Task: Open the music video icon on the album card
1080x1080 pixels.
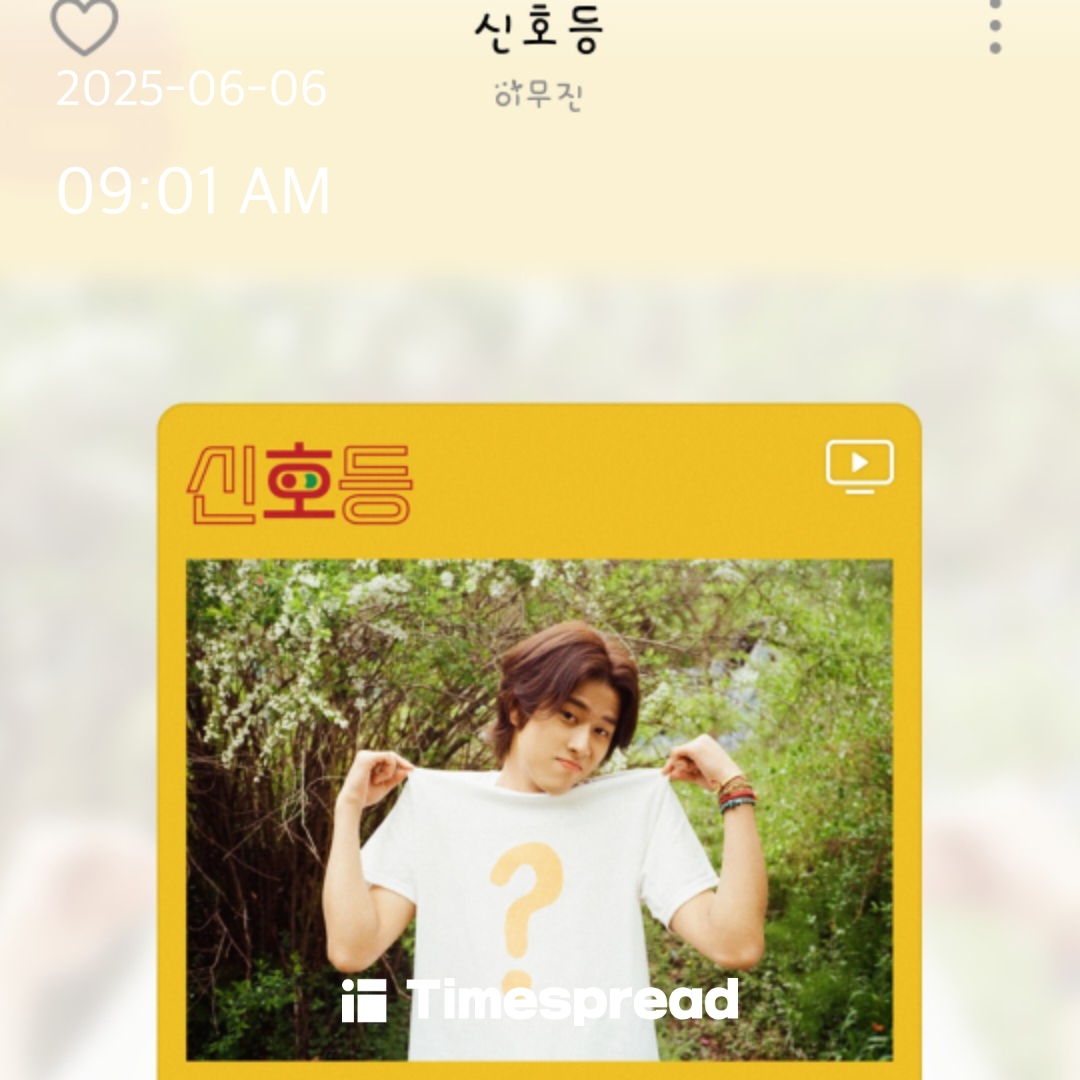Action: click(859, 466)
